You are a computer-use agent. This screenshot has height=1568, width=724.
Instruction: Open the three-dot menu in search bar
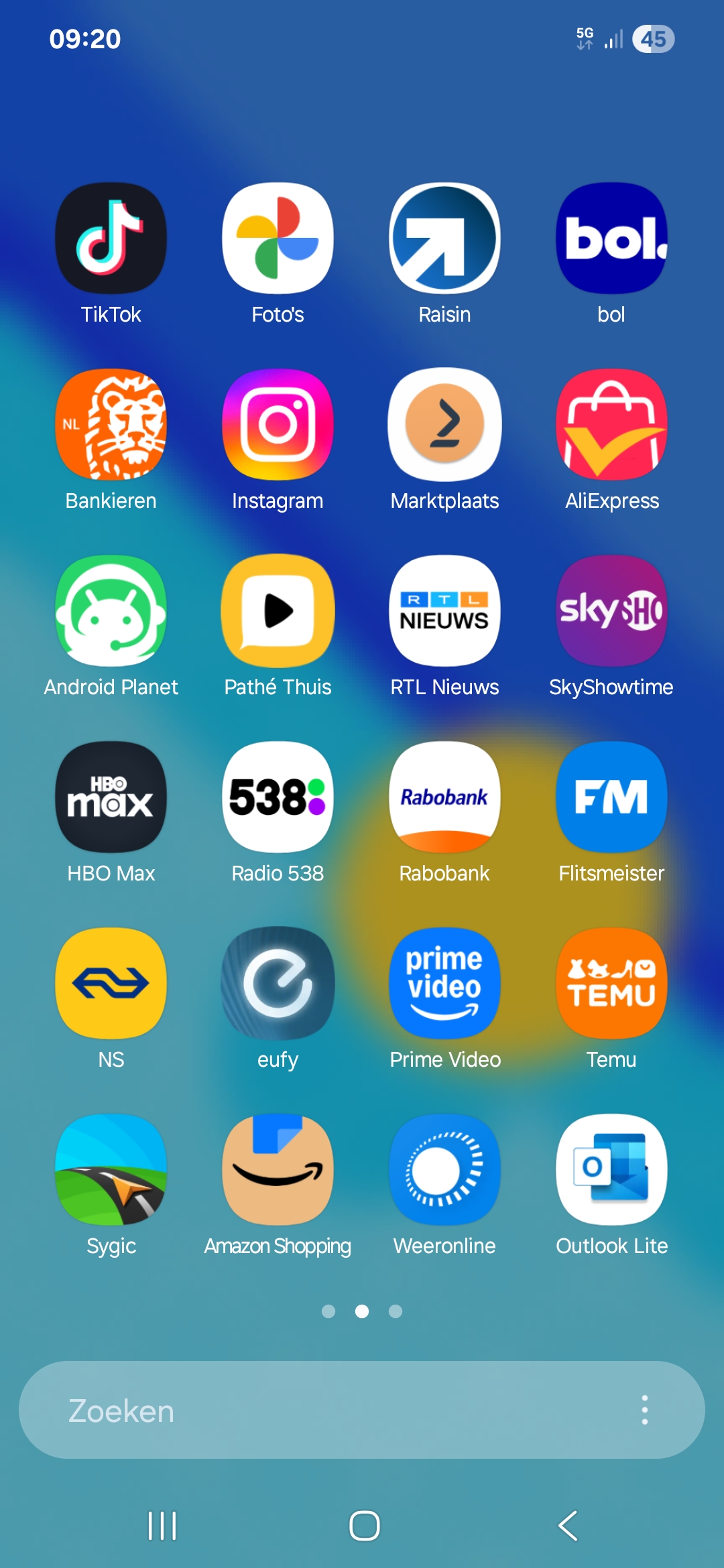coord(644,1410)
